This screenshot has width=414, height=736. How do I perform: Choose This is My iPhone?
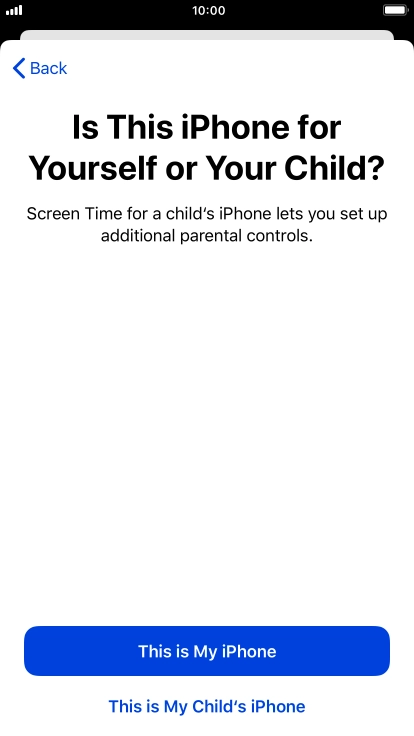pyautogui.click(x=207, y=651)
